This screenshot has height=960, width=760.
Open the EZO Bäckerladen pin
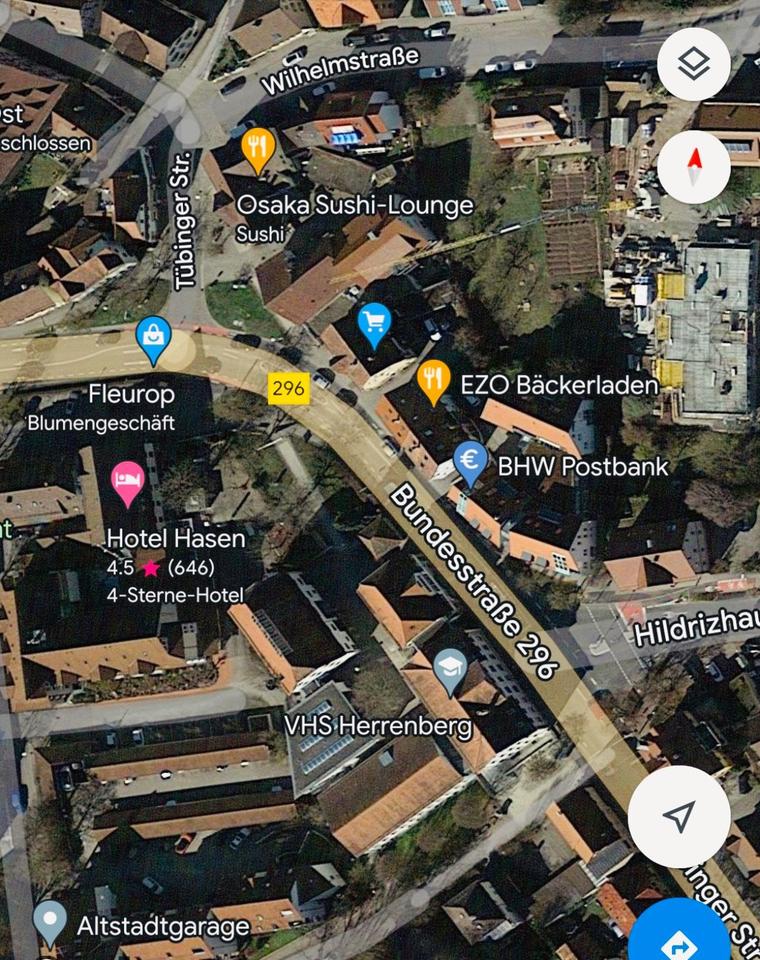tap(433, 381)
